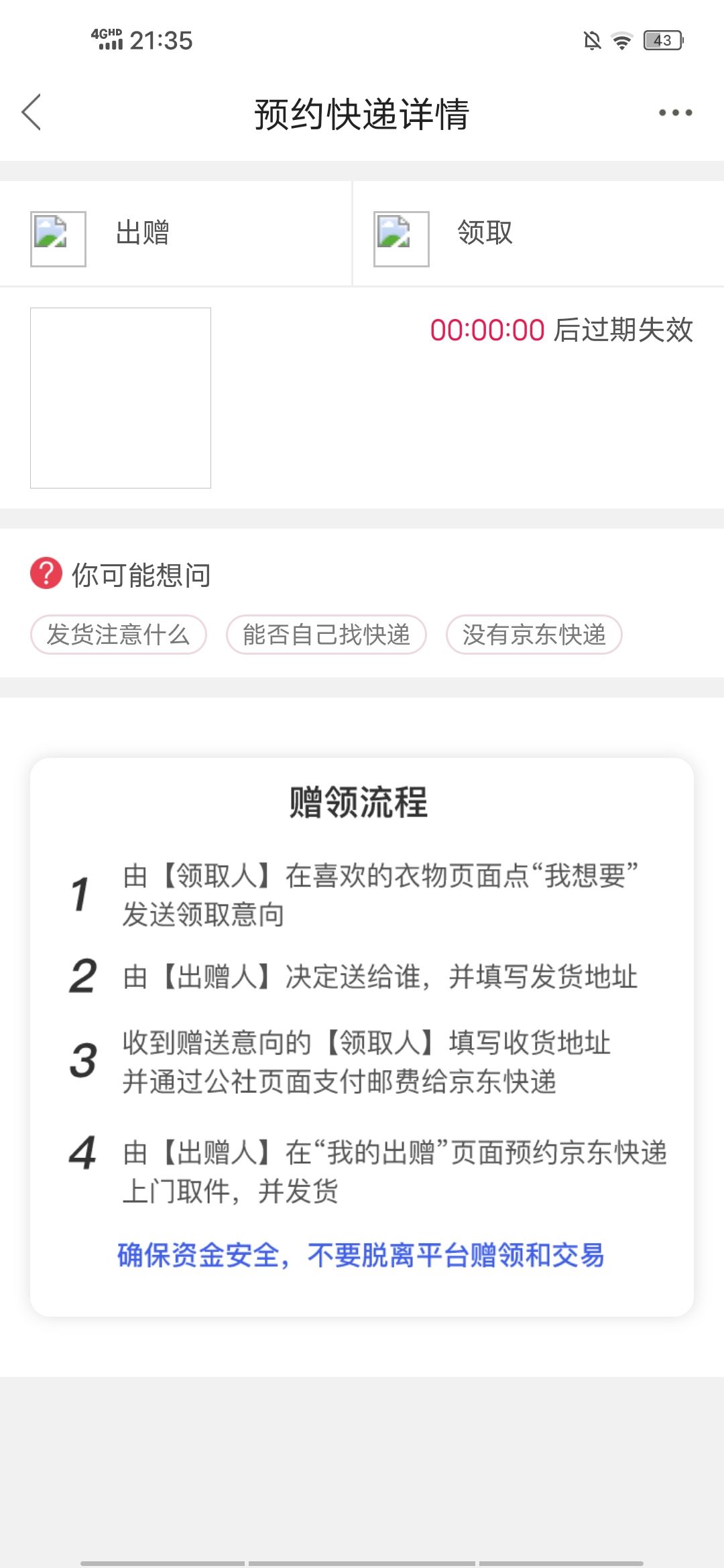Image resolution: width=724 pixels, height=1568 pixels.
Task: Open the 出赠 user entry
Action: pos(176,233)
